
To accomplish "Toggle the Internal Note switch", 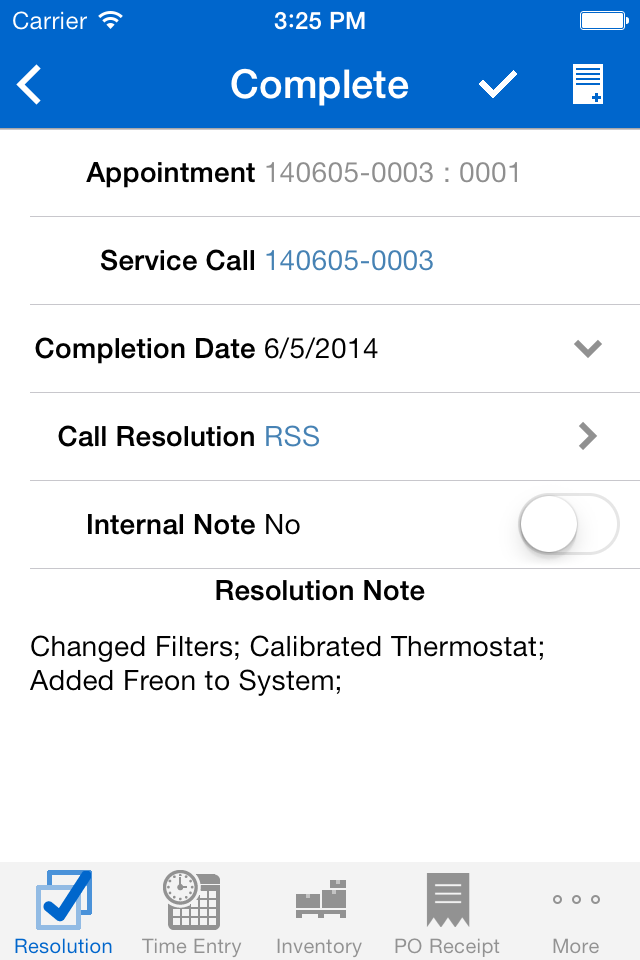I will click(x=568, y=524).
